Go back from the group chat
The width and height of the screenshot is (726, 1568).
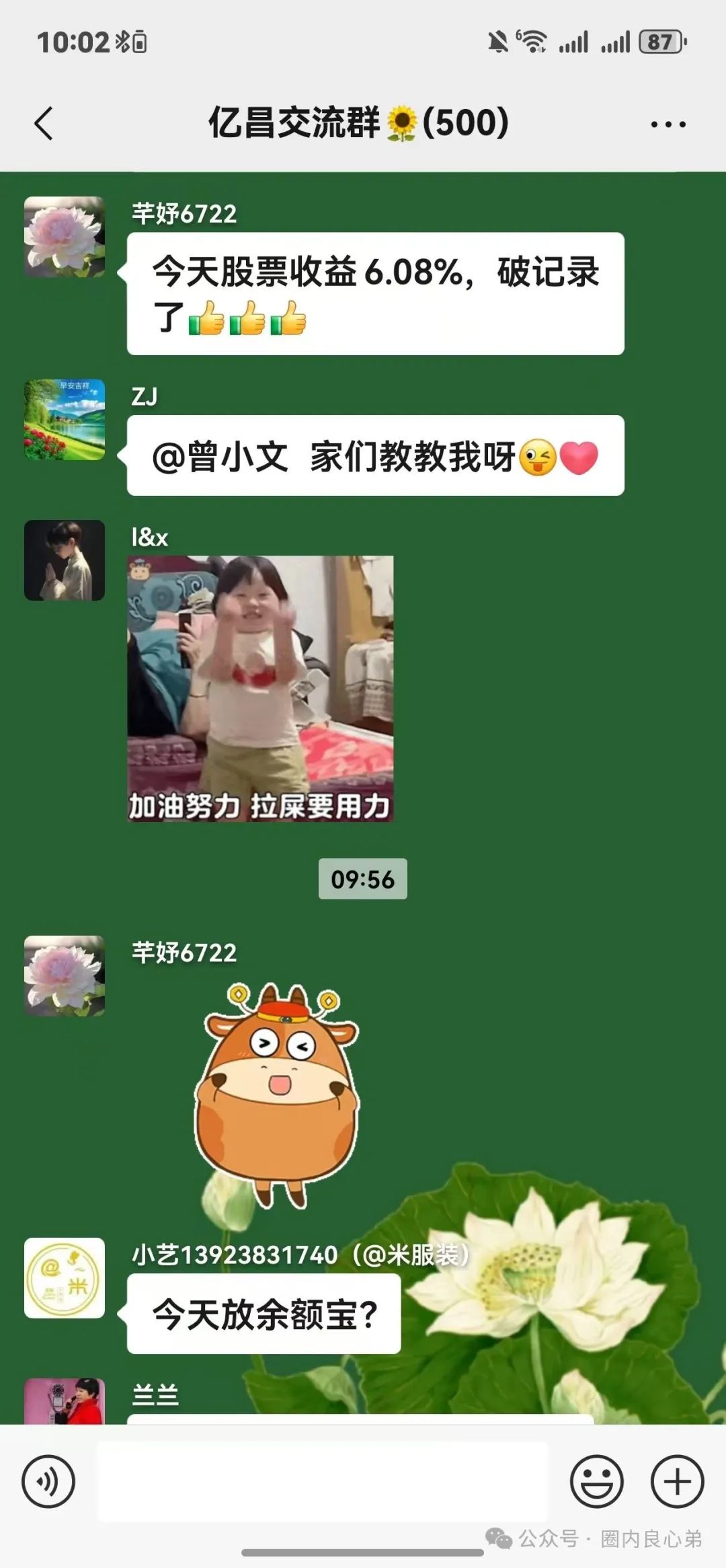click(44, 124)
